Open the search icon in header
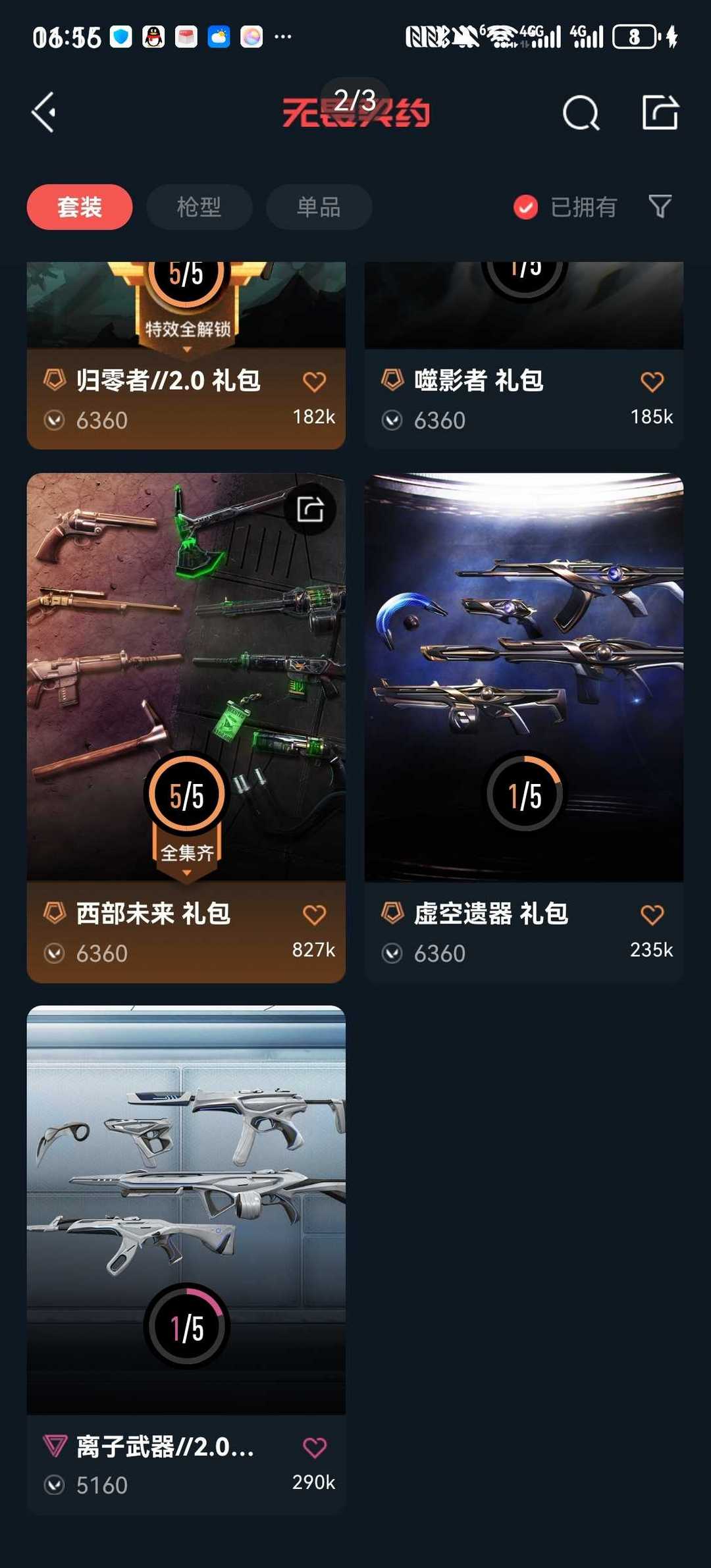711x1568 pixels. point(581,113)
